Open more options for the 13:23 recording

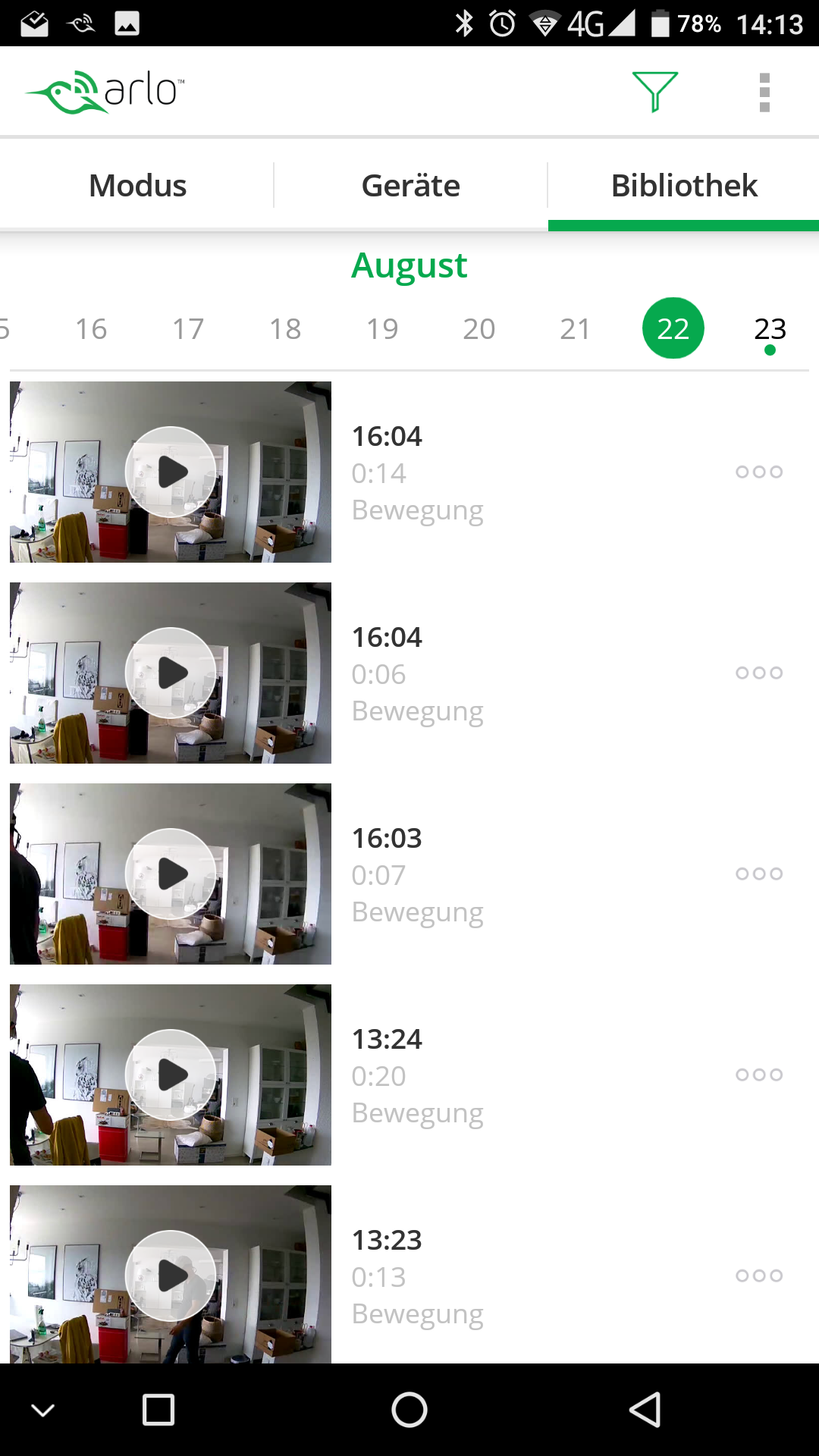pyautogui.click(x=759, y=1276)
